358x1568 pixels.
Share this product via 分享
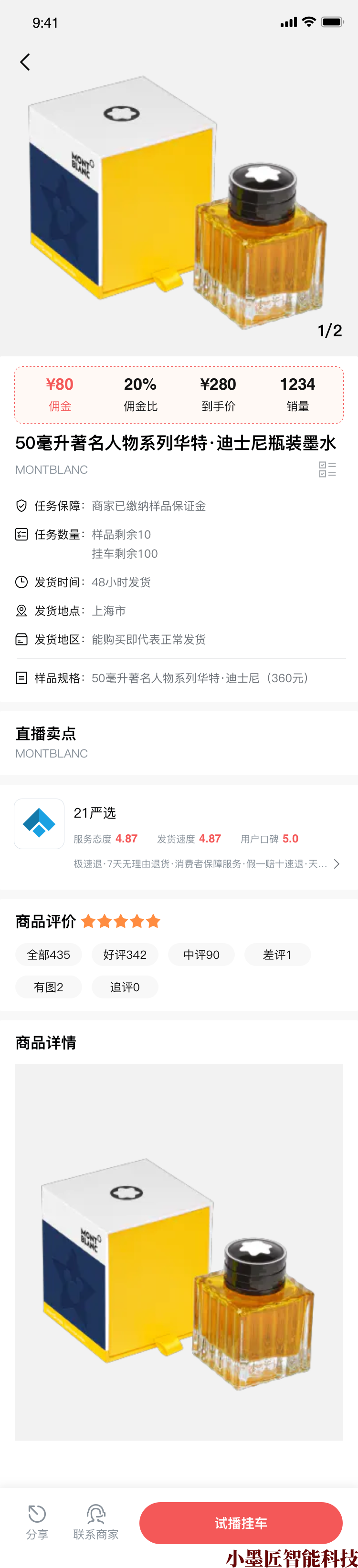37,1521
